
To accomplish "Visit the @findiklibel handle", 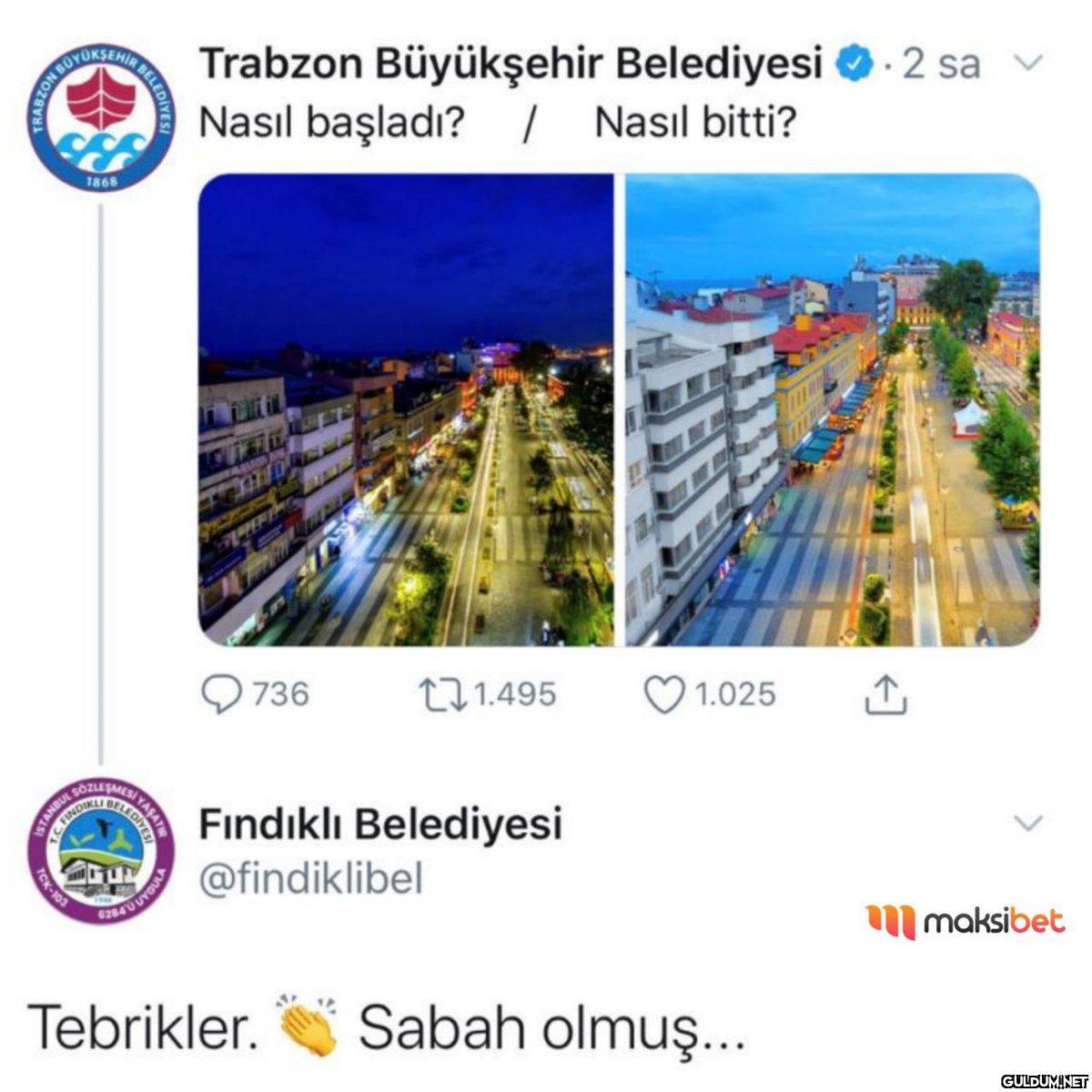I will click(x=311, y=878).
